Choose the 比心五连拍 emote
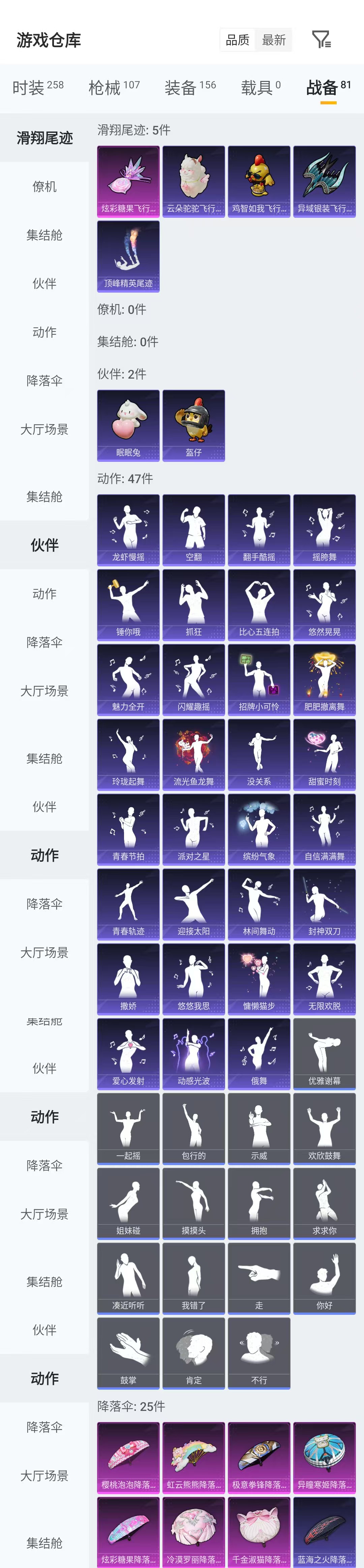Screen dimensions: 364x1568 259,604
